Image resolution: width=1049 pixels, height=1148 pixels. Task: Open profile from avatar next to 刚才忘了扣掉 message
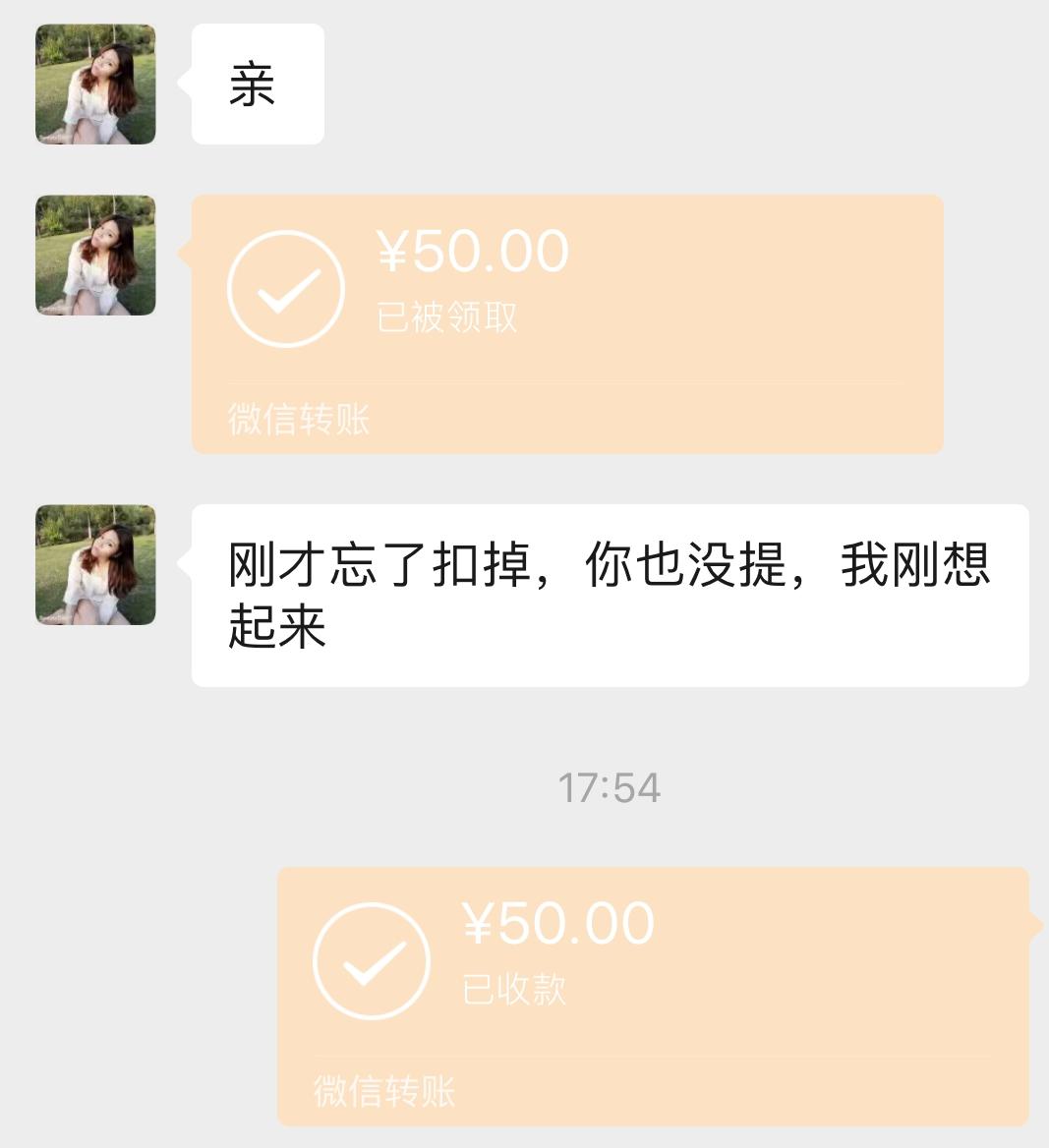tap(95, 564)
